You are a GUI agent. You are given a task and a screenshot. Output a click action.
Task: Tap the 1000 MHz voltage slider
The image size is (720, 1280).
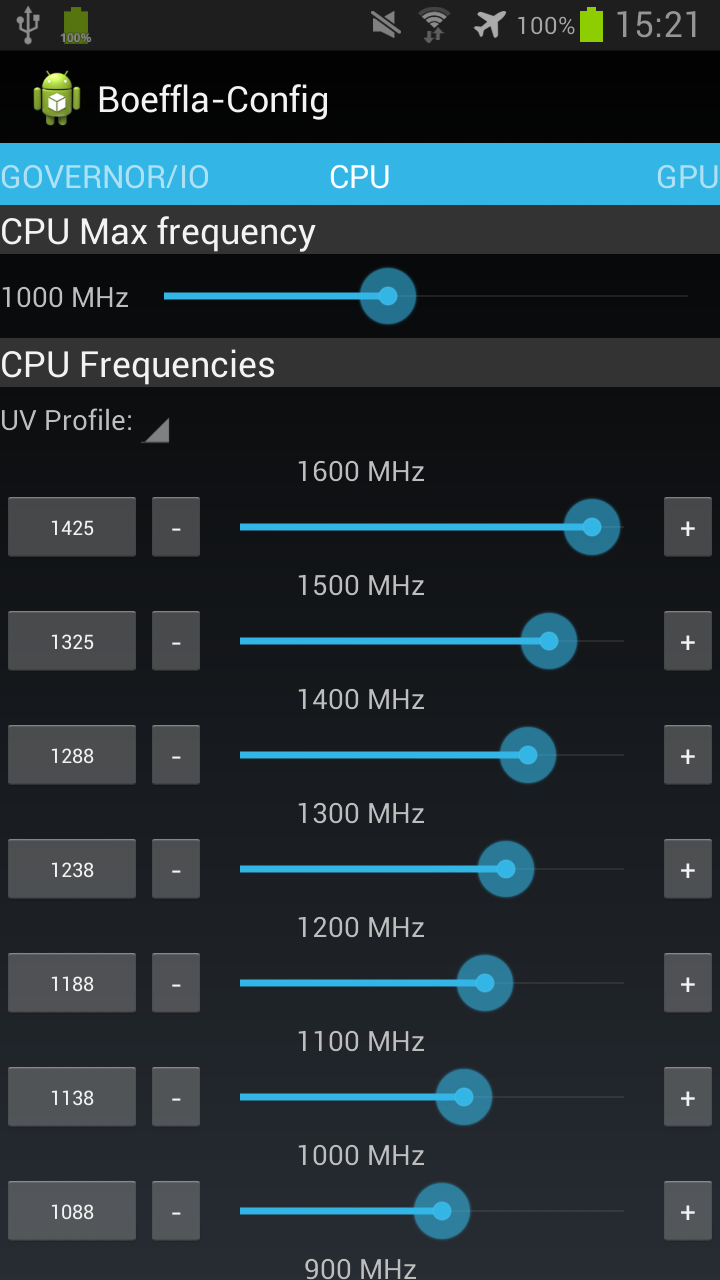[x=432, y=1211]
